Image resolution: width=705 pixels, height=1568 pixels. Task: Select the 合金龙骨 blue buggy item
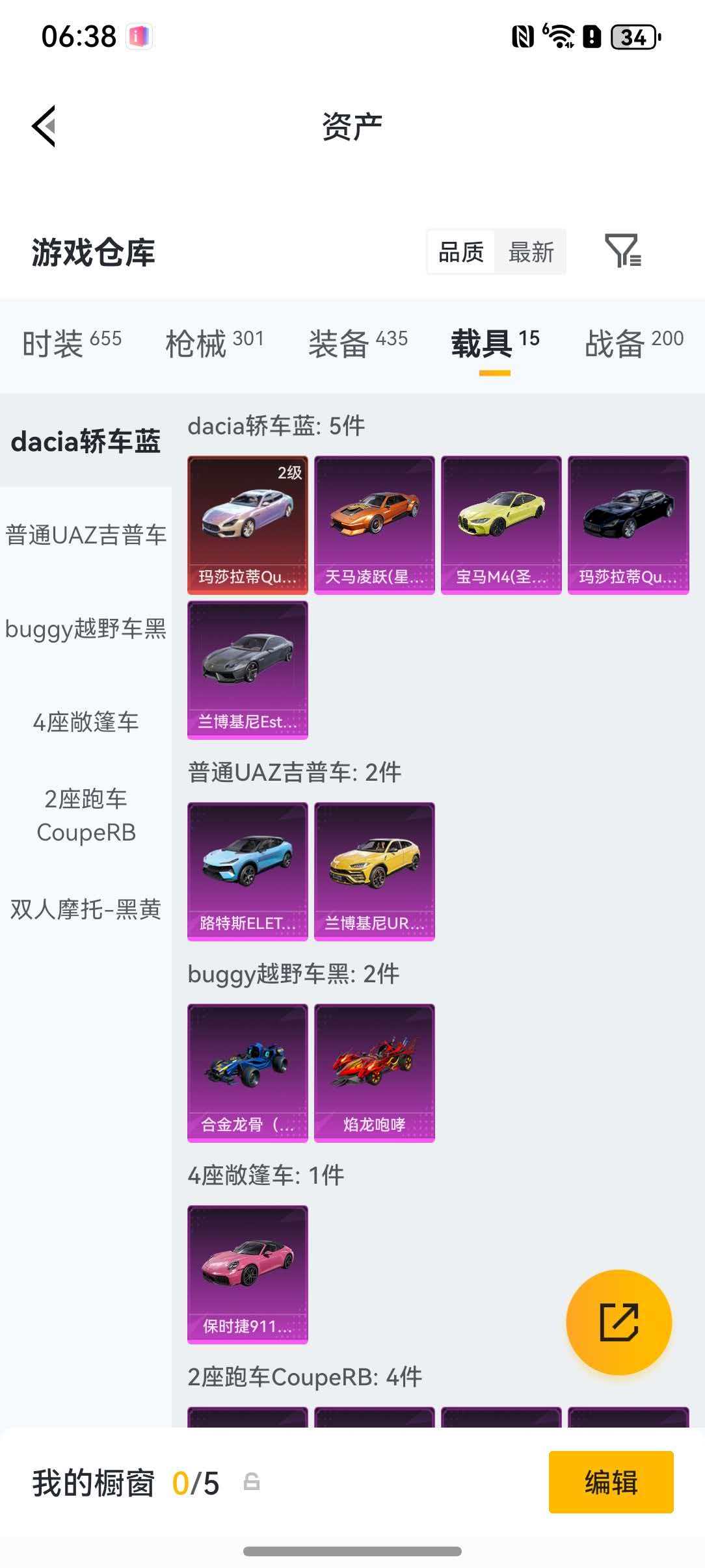[248, 1069]
